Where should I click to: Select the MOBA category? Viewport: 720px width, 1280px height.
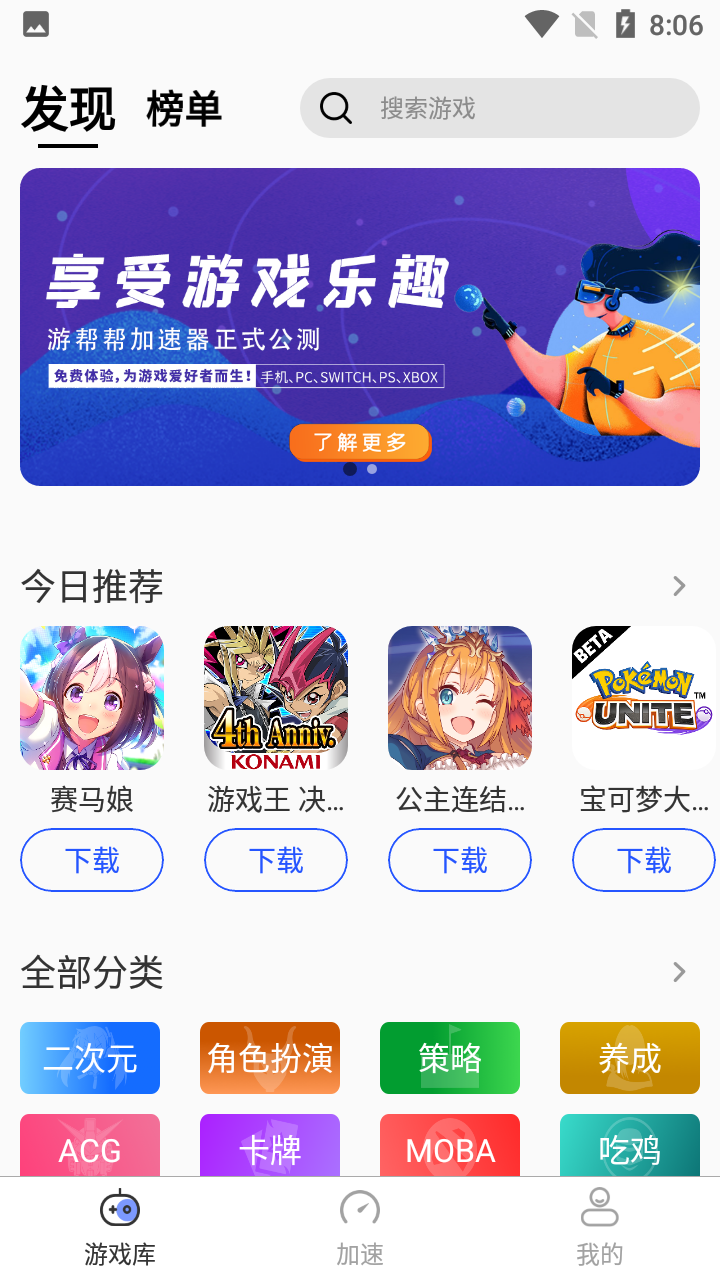(450, 1146)
